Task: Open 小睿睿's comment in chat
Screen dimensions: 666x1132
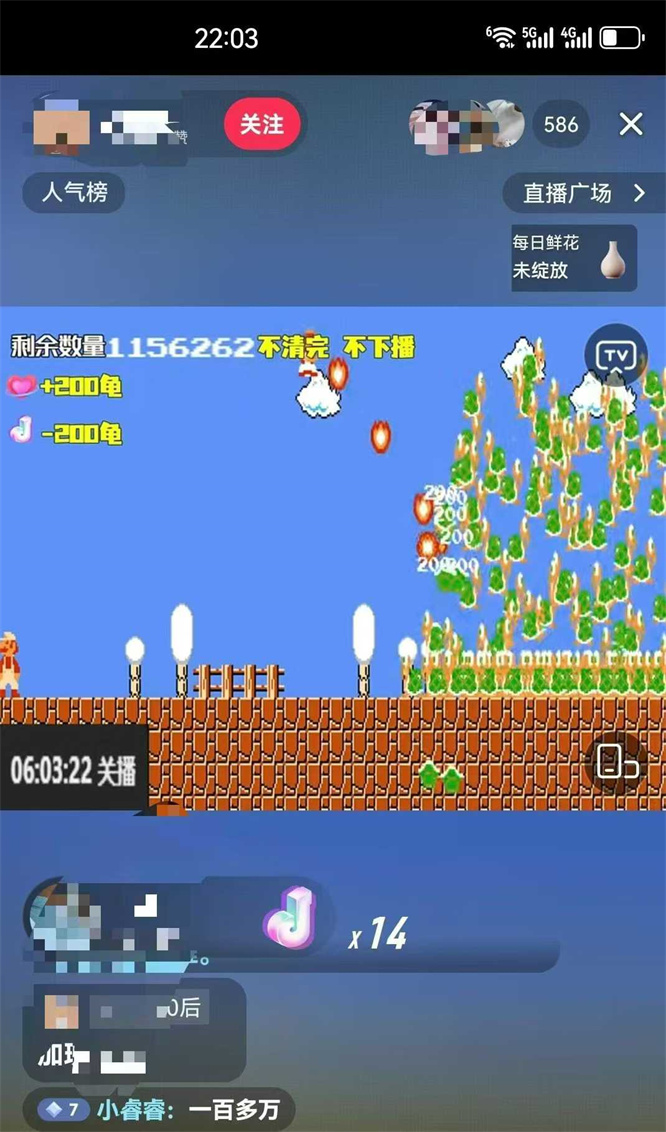Action: [166, 1109]
